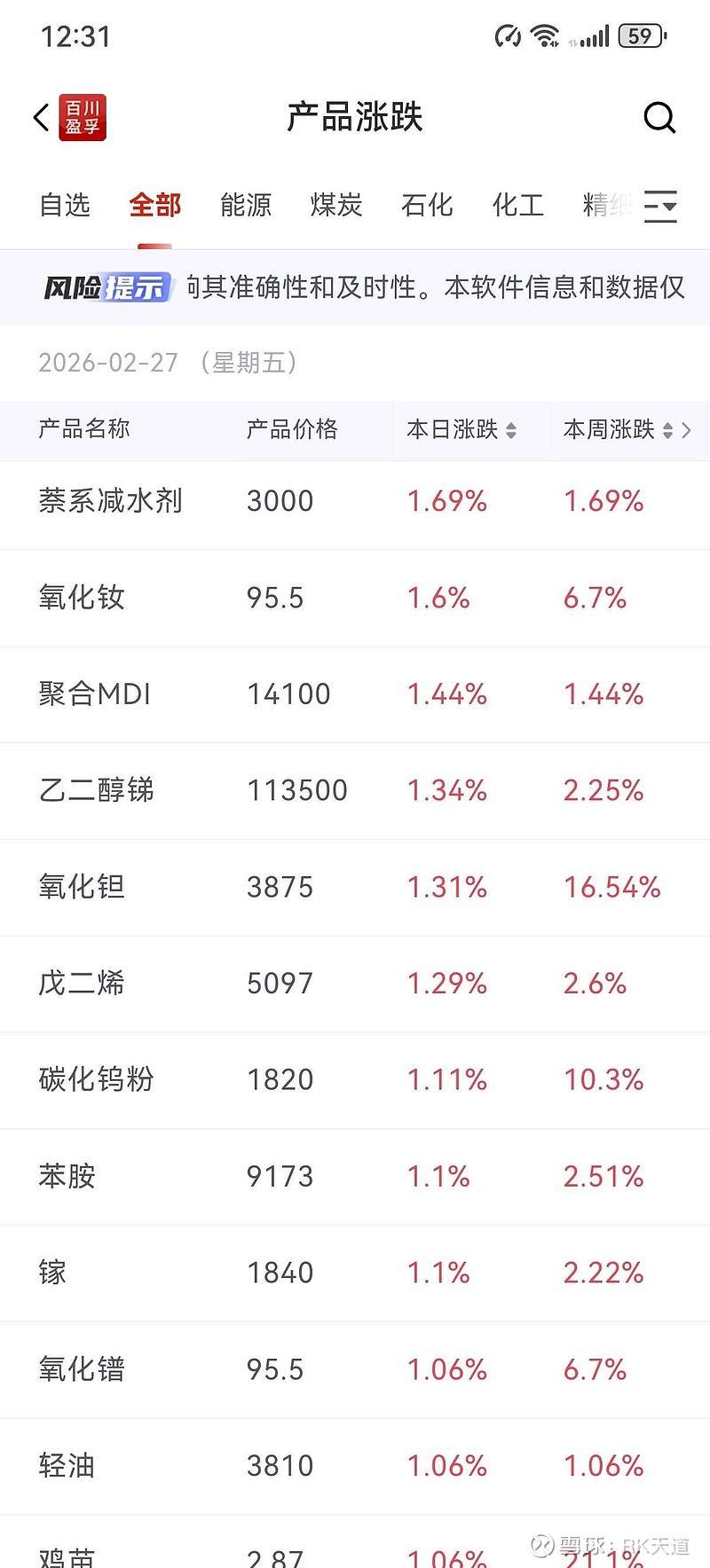Toggle 自选 watchlist view

pyautogui.click(x=64, y=206)
